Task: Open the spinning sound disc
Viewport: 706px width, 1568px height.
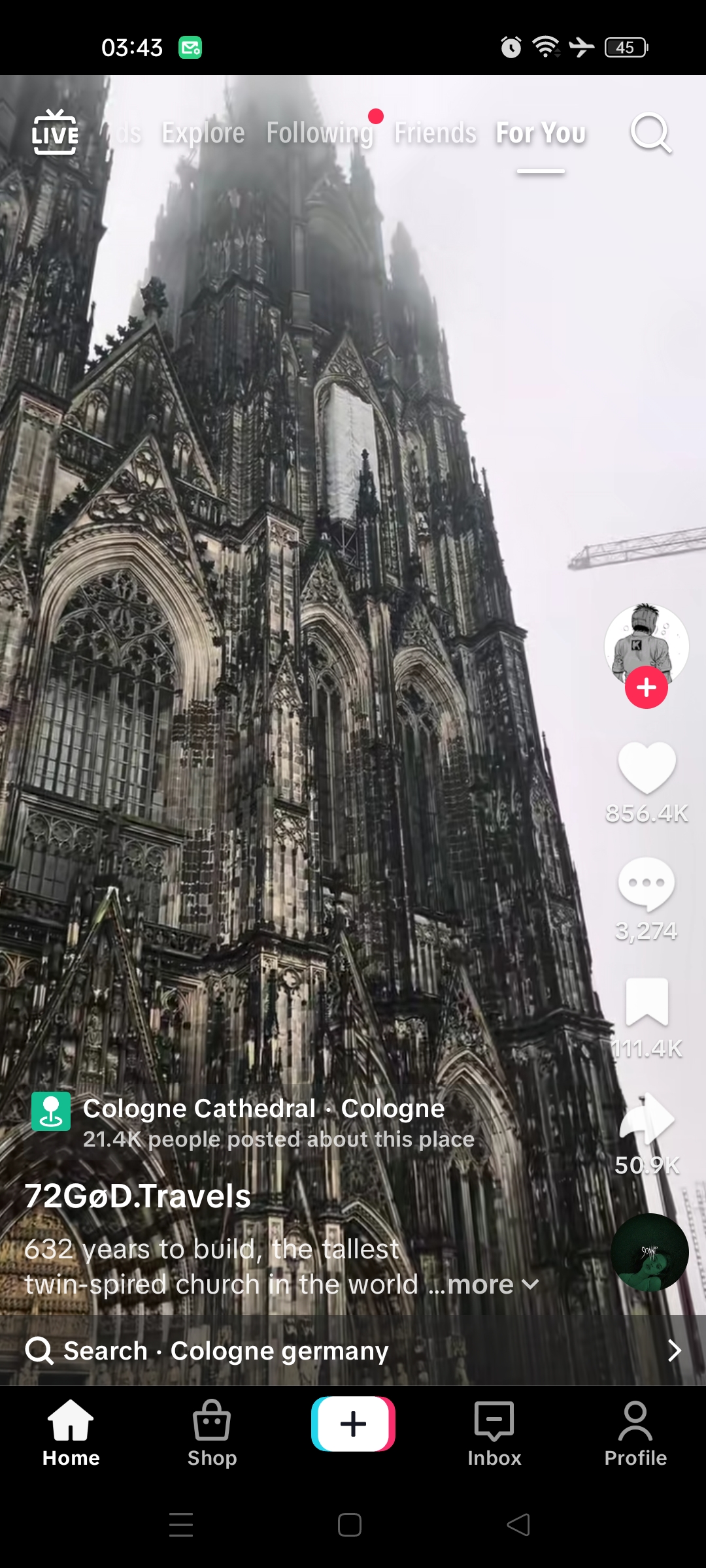Action: coord(649,1252)
